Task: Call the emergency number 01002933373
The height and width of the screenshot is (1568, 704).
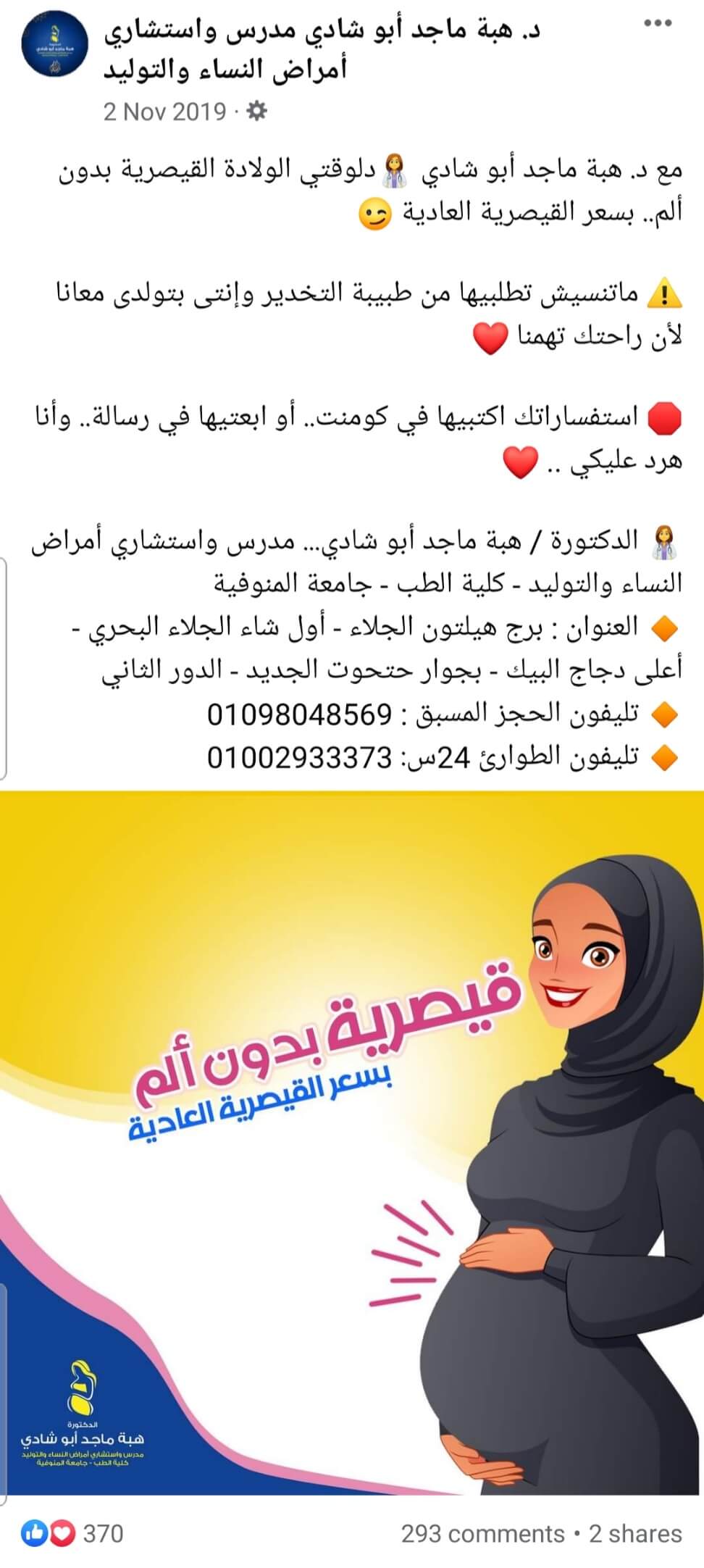Action: coord(299,758)
